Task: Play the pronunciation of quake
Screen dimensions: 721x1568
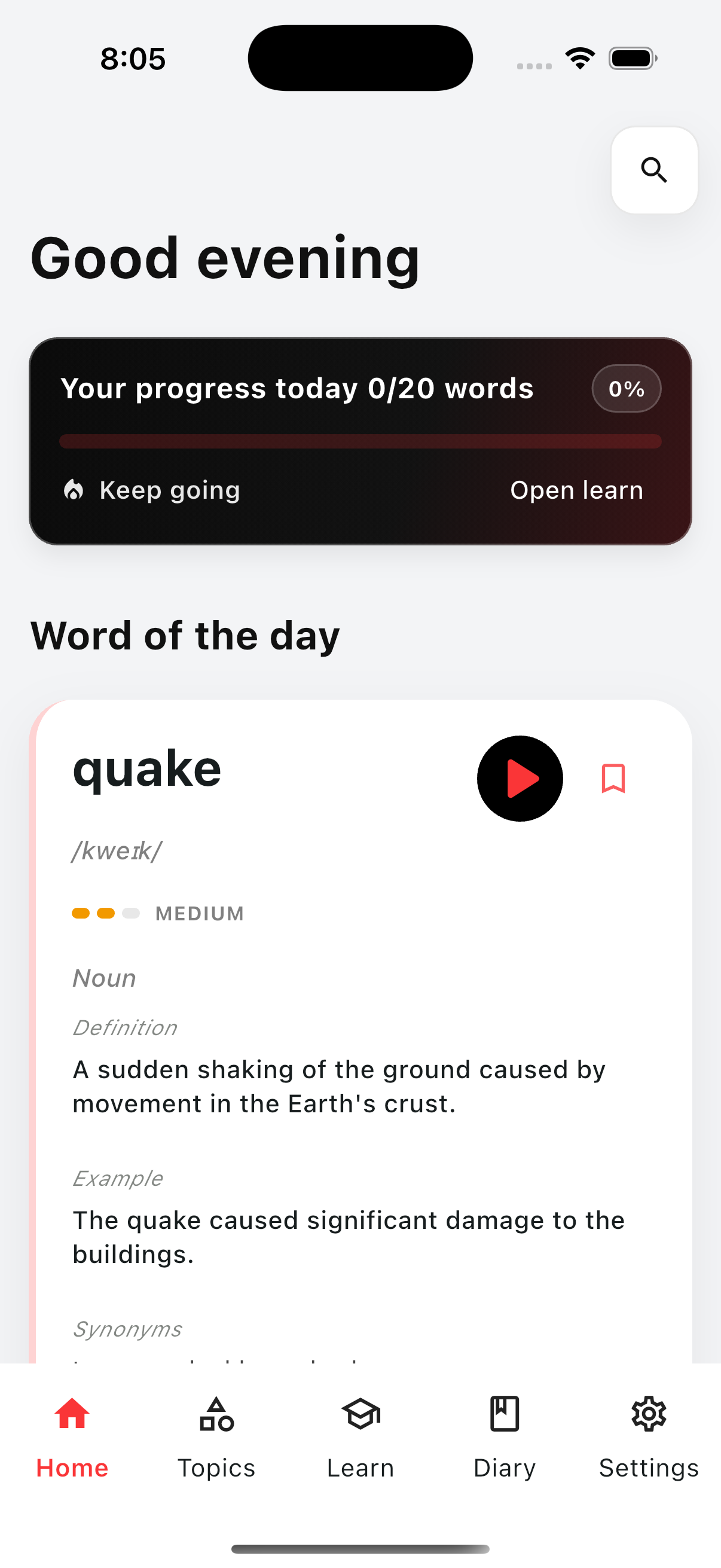Action: tap(520, 780)
